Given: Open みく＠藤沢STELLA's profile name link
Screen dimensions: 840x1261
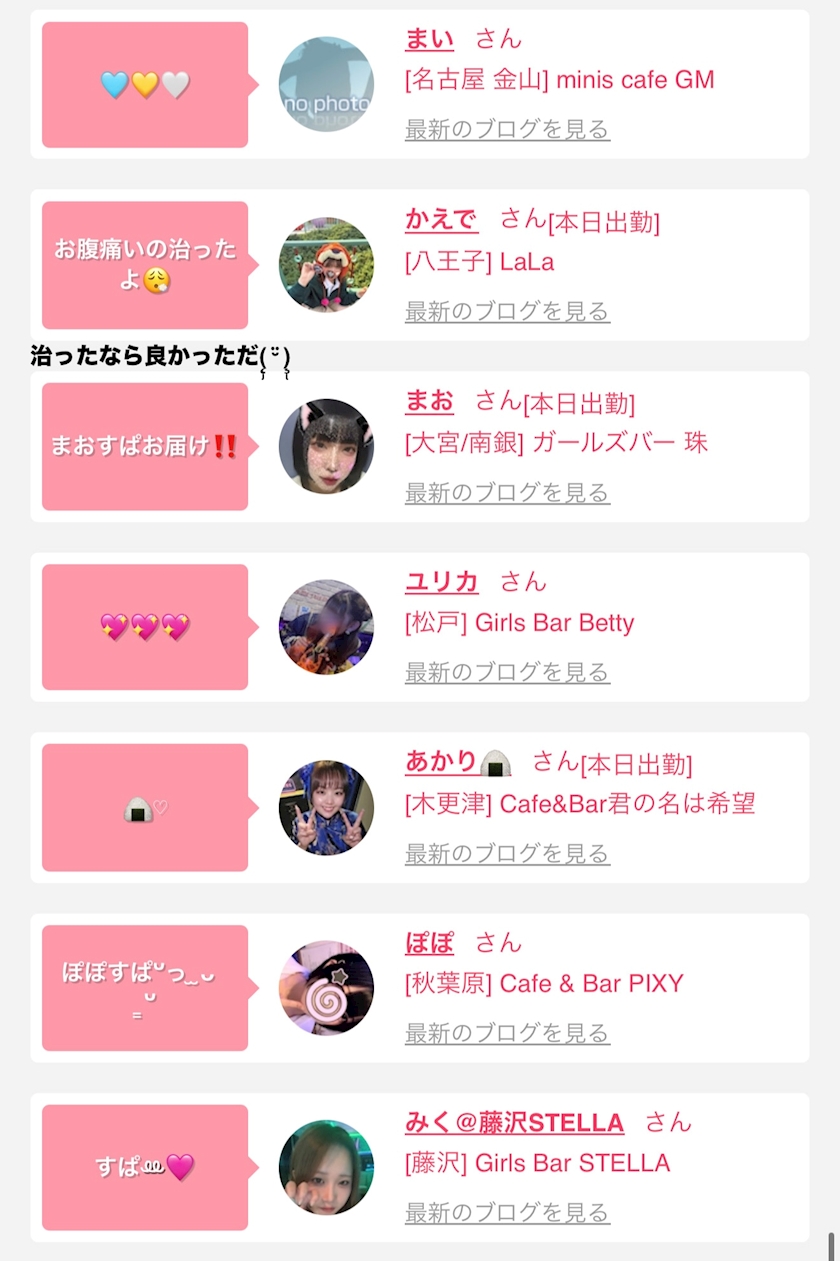Looking at the screenshot, I should [514, 1122].
